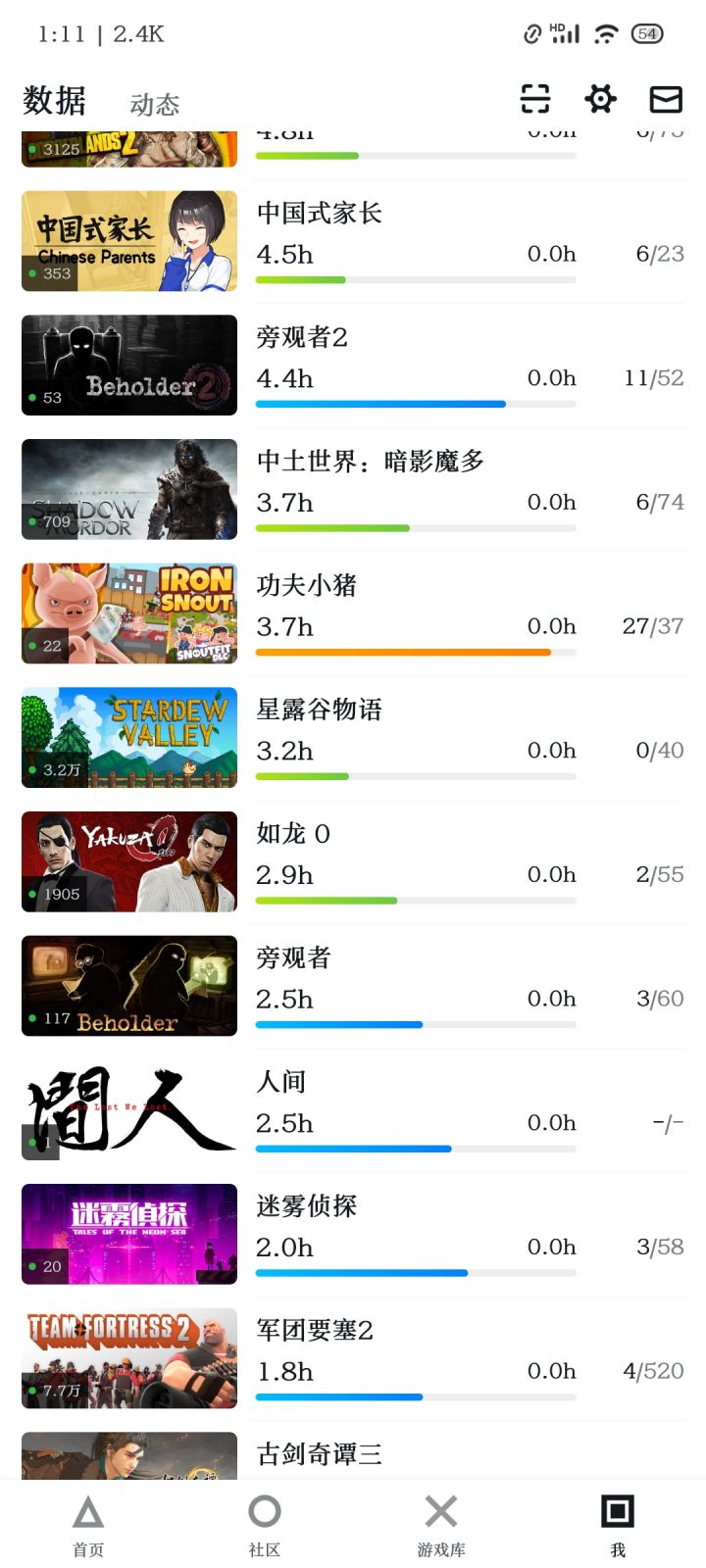Open 星露谷物语 game stats
Screen dimensions: 706x1568
point(353,738)
